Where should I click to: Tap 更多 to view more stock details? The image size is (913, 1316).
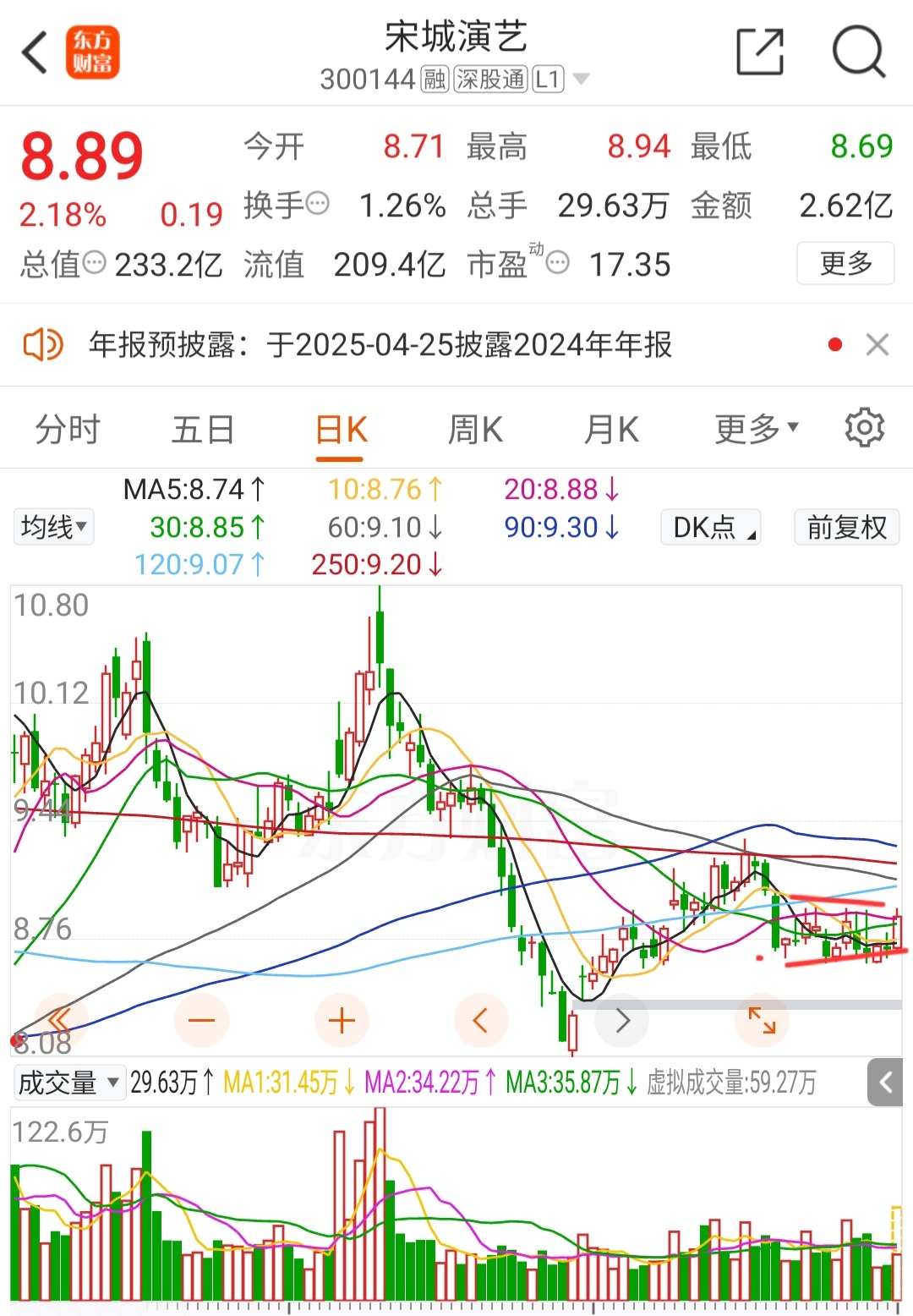pos(845,264)
